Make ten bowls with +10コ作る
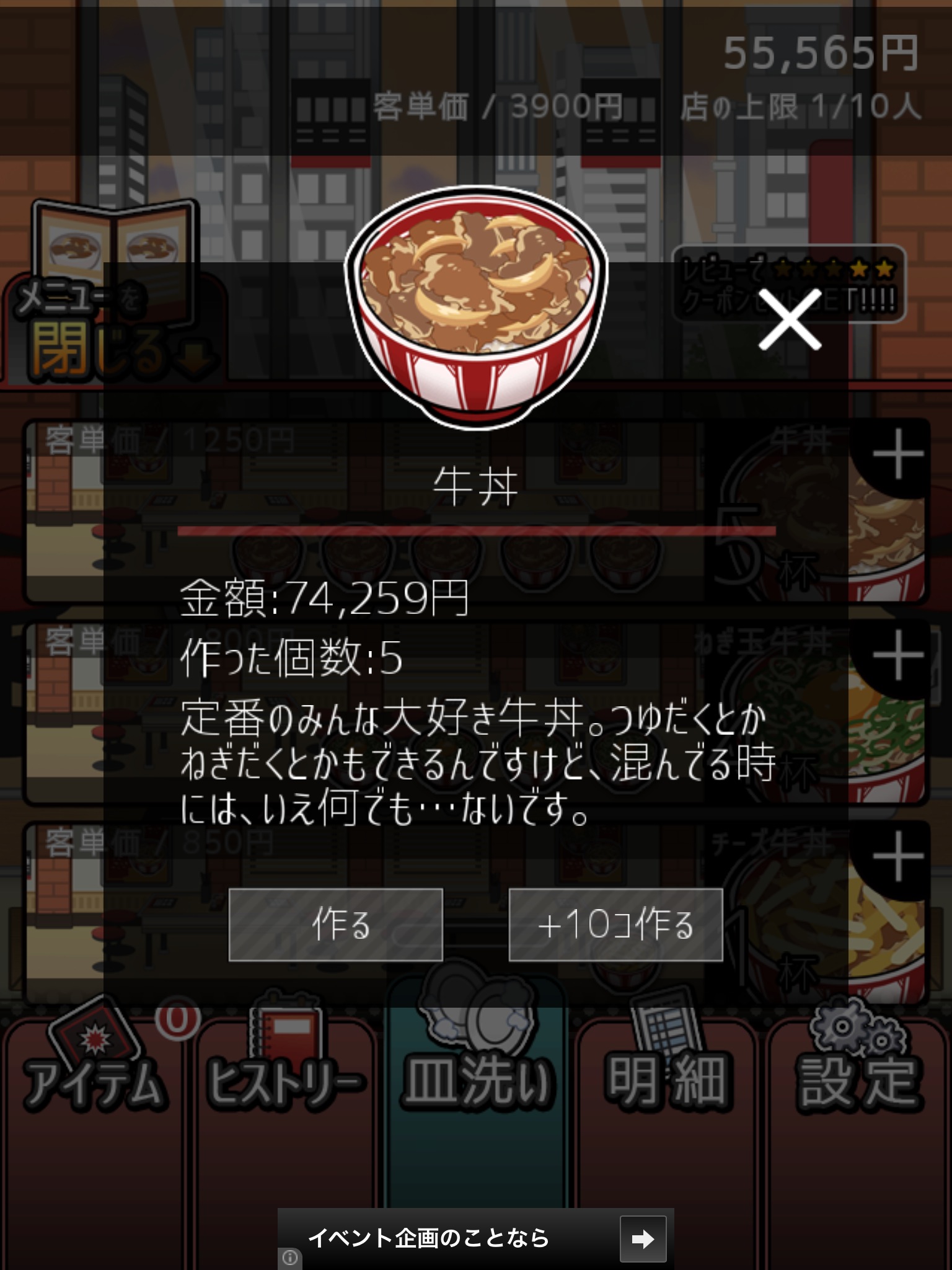952x1270 pixels. [615, 925]
